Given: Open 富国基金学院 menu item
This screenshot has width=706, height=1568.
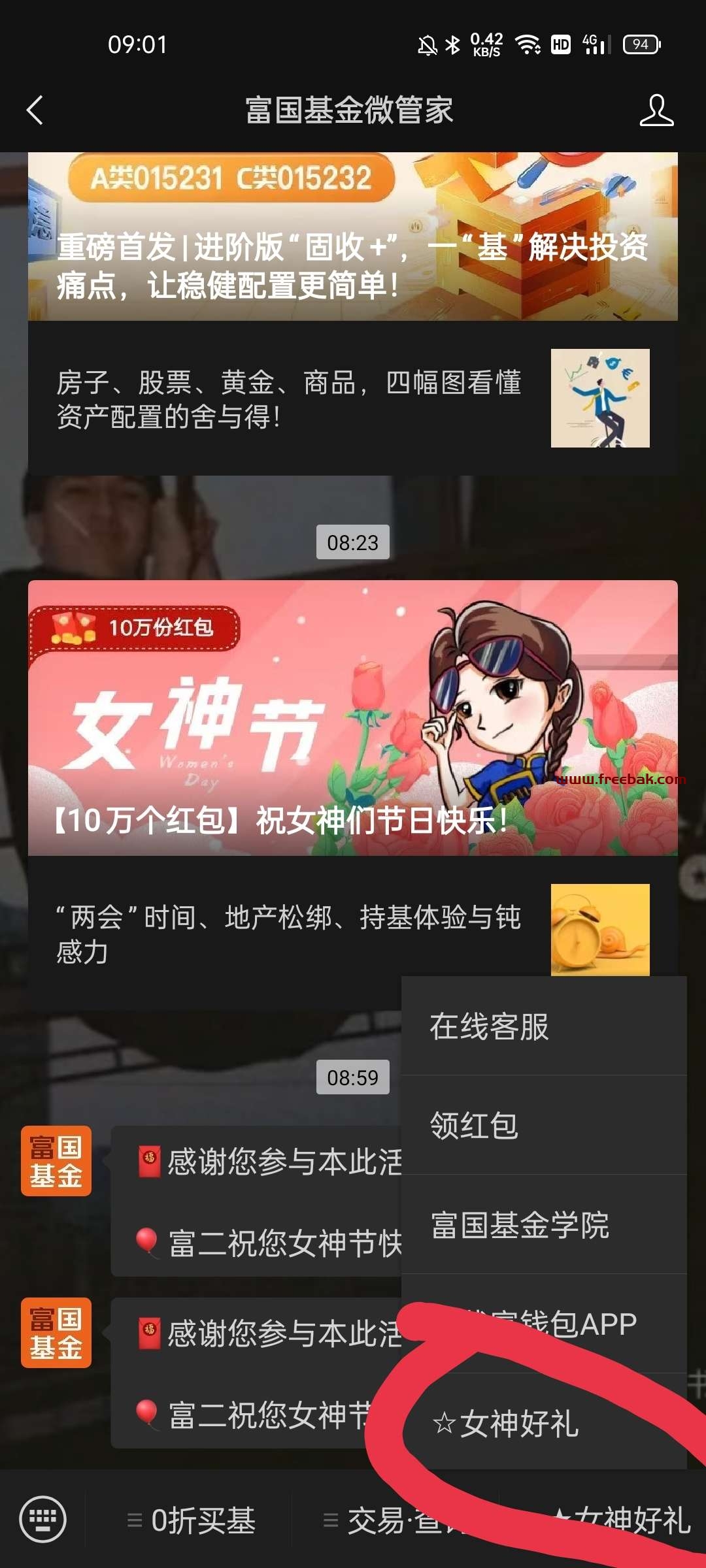Looking at the screenshot, I should 544,1225.
